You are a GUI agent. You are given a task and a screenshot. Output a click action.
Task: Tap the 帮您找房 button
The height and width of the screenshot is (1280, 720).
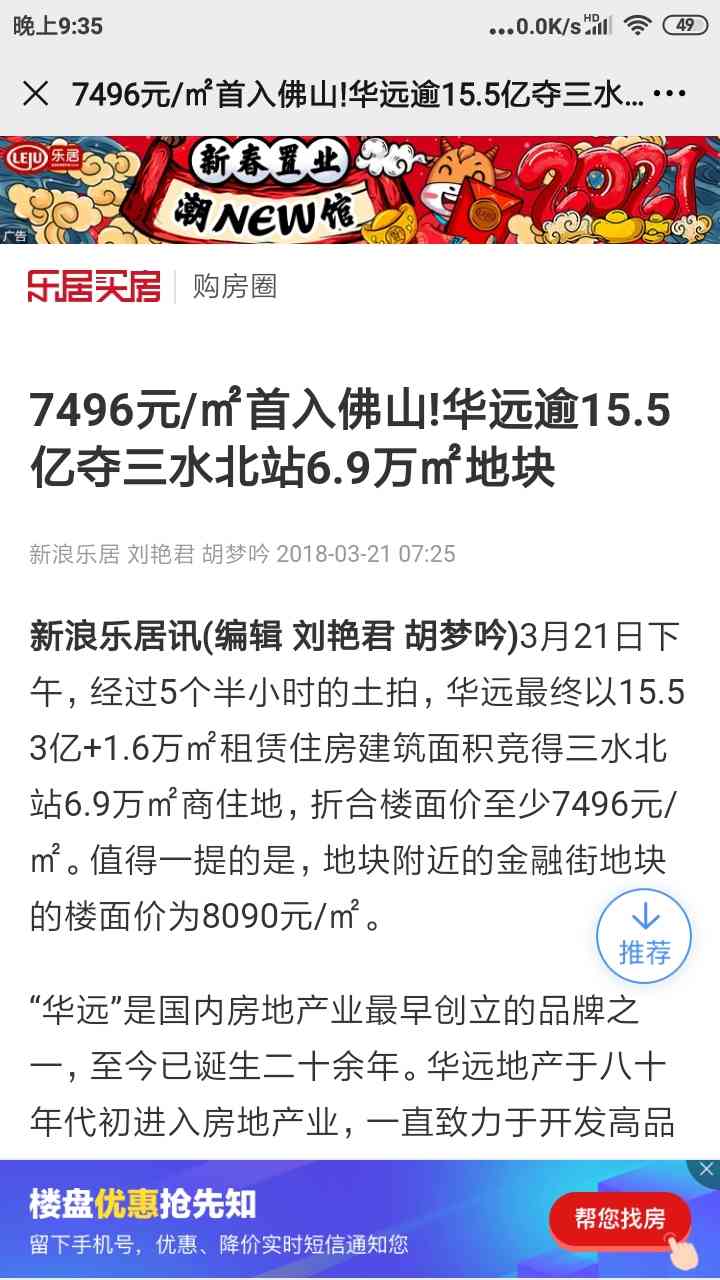(x=619, y=1218)
